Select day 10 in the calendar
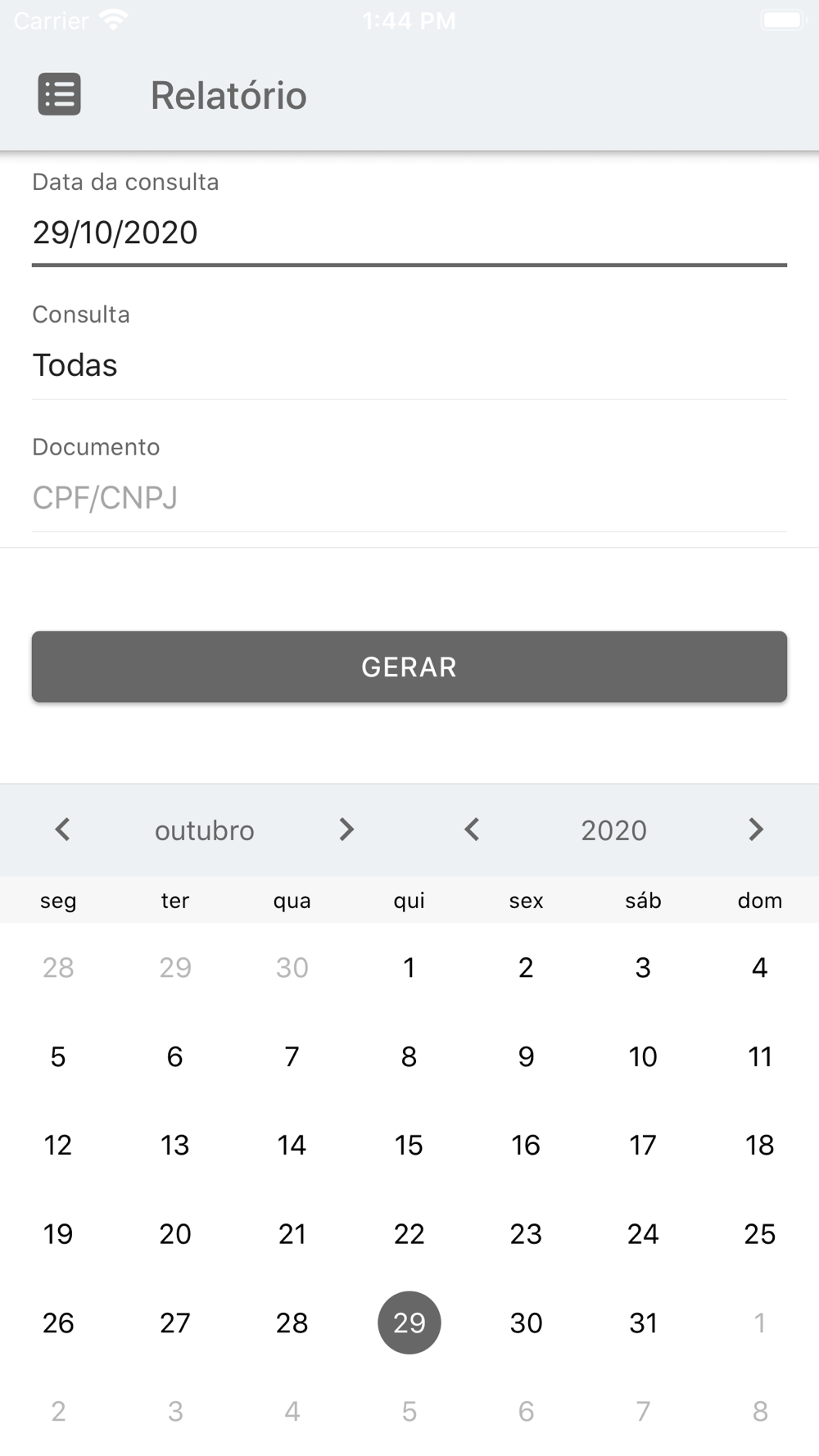The height and width of the screenshot is (1456, 819). pos(643,1056)
